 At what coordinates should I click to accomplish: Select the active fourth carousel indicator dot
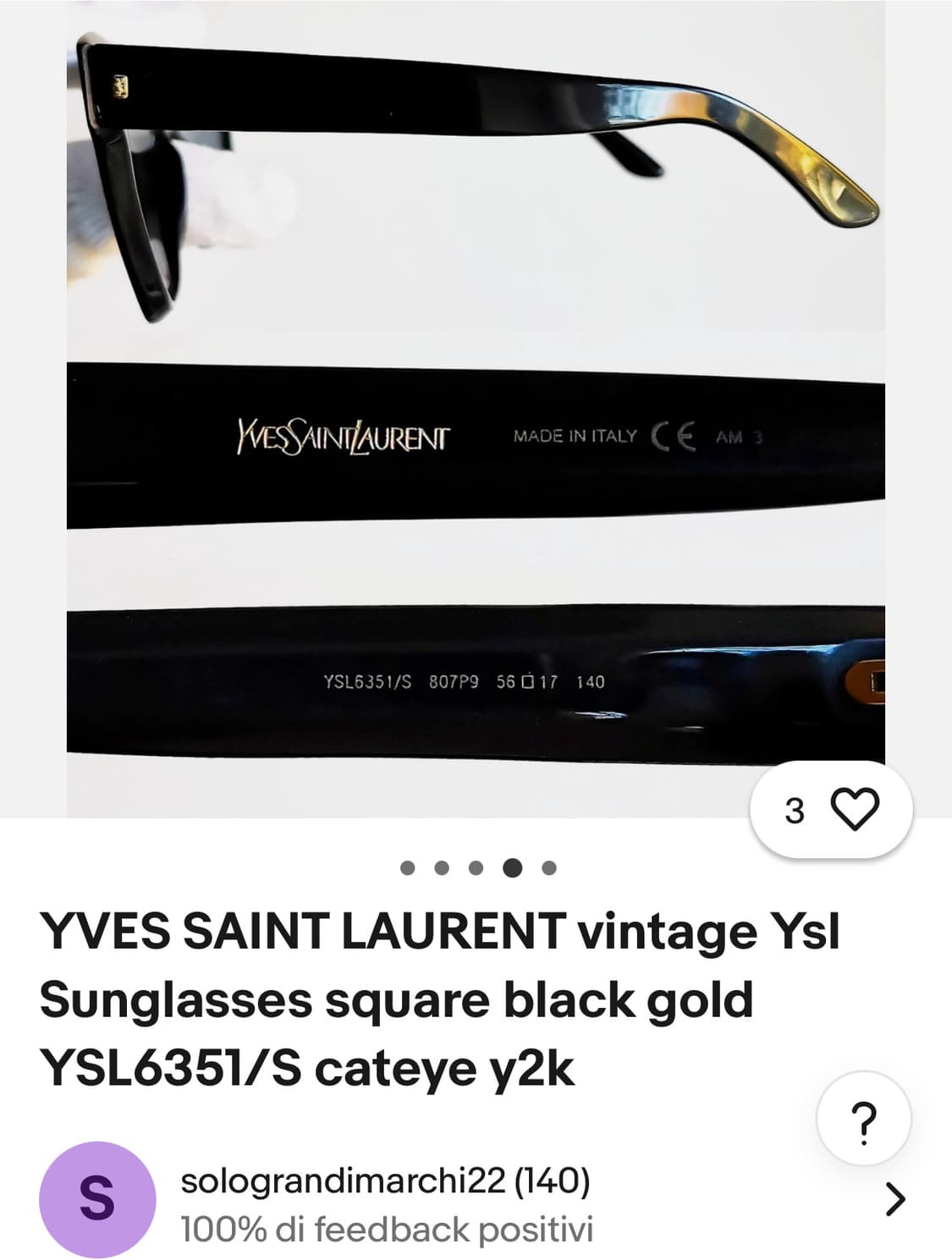pyautogui.click(x=515, y=866)
